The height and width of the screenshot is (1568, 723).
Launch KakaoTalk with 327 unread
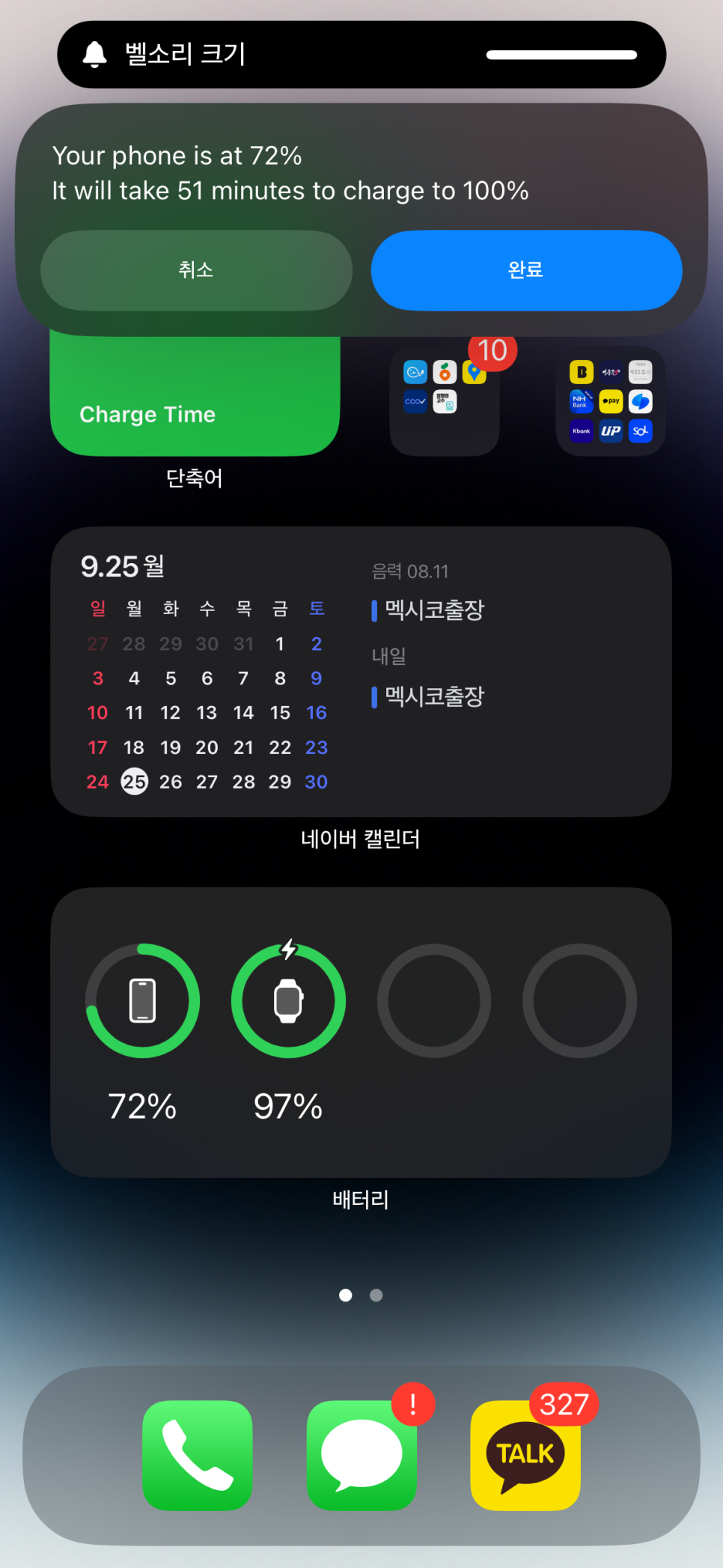[525, 1455]
